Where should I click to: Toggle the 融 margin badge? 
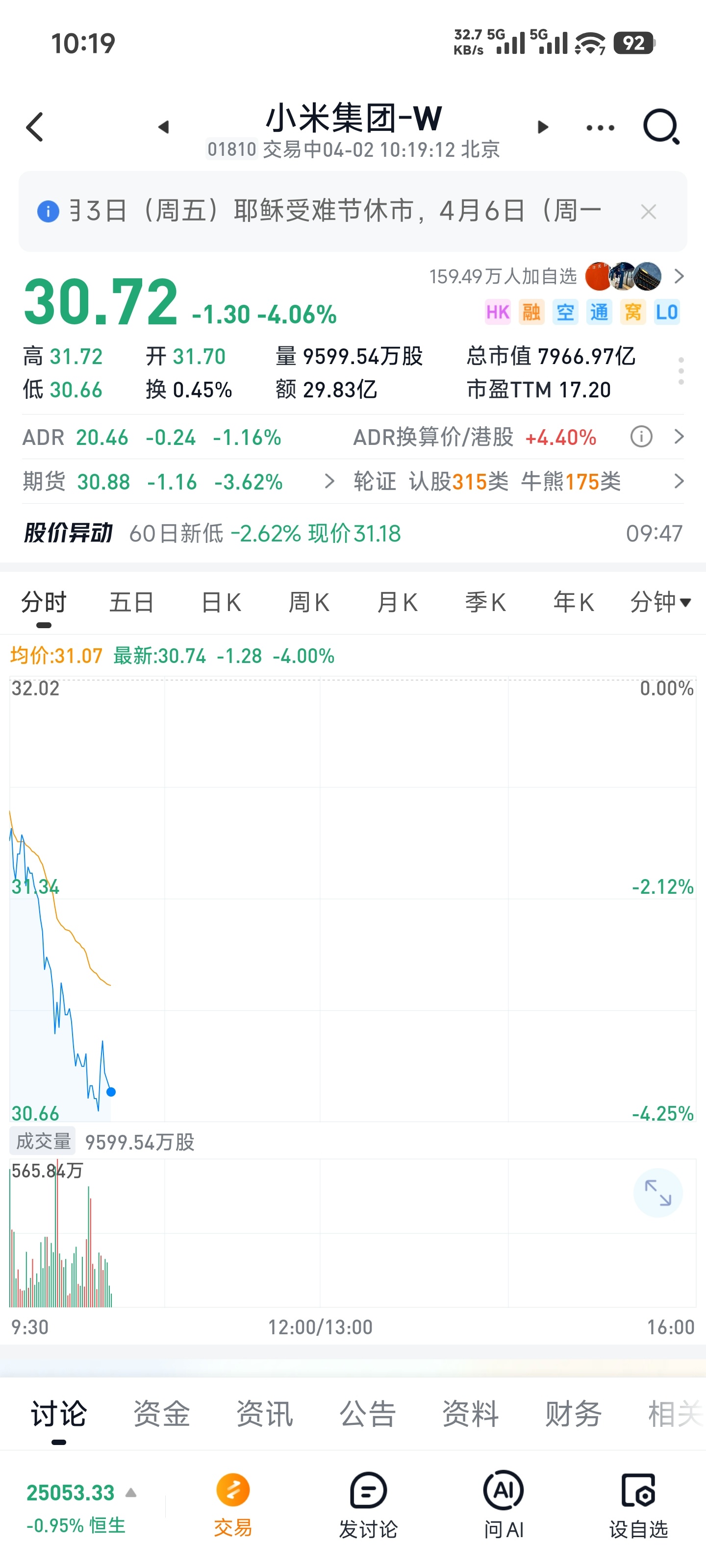point(530,312)
